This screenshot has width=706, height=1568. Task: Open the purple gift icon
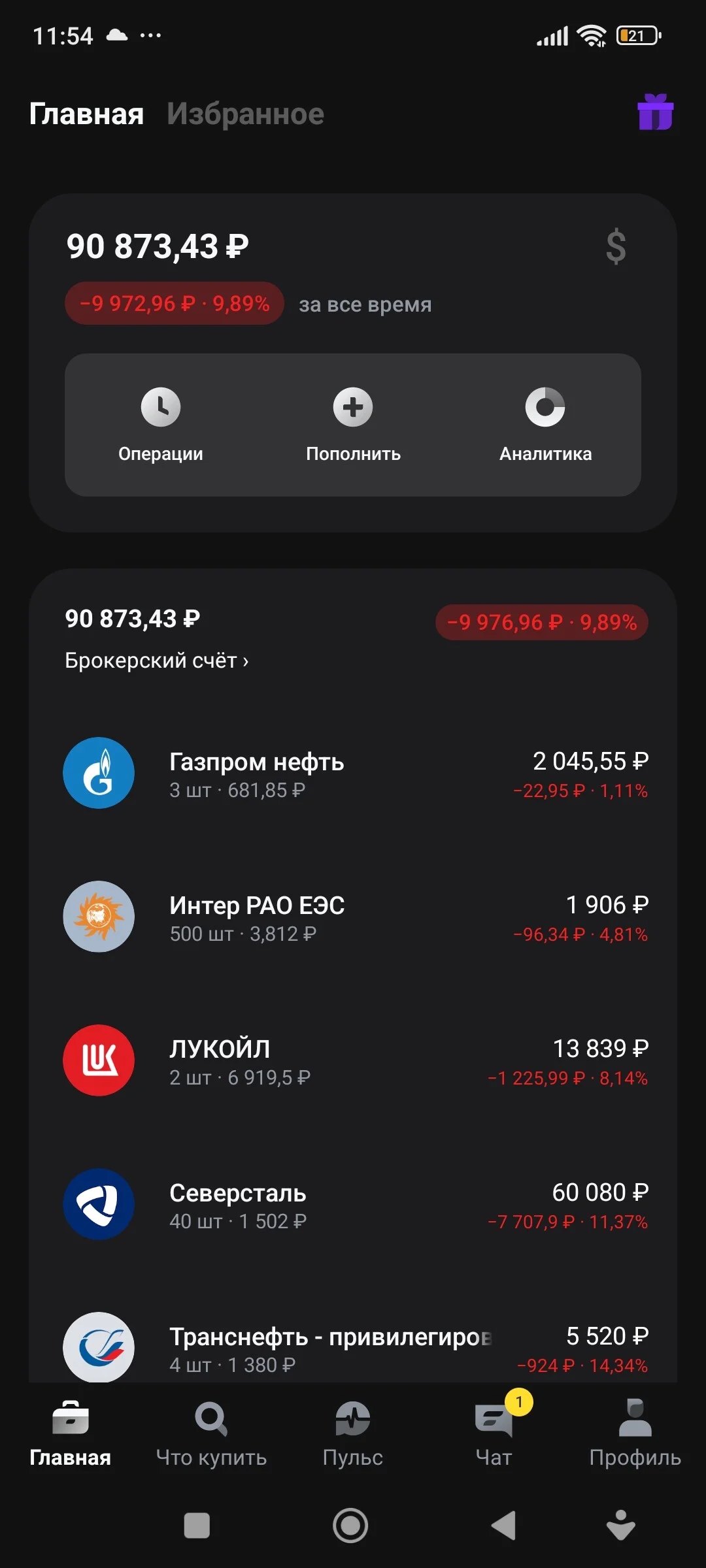coord(655,112)
